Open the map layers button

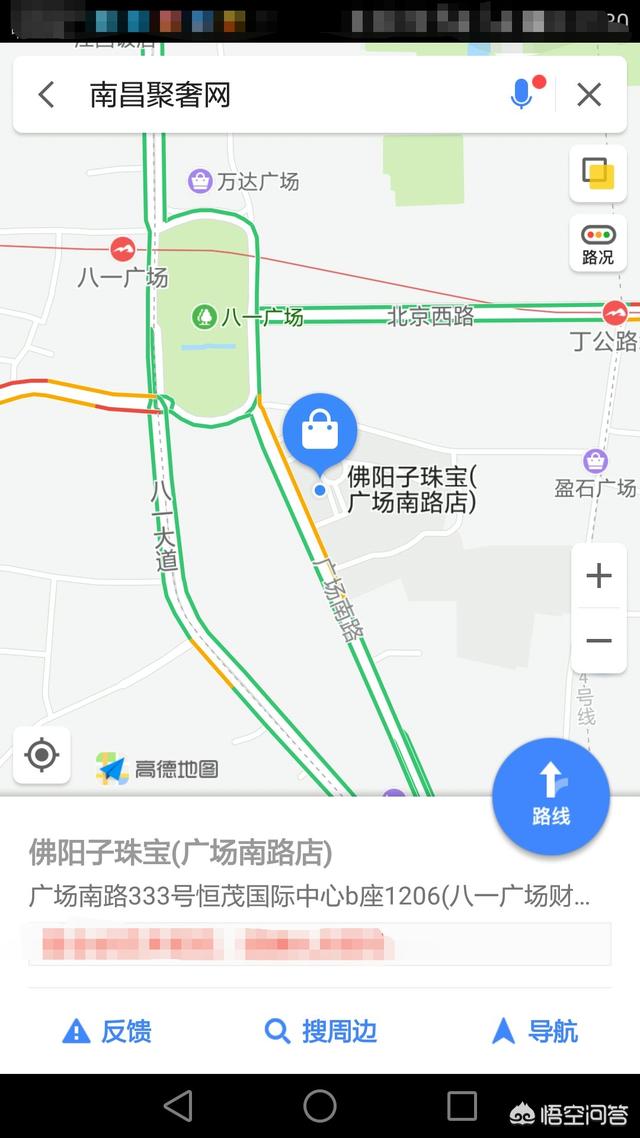tap(598, 174)
